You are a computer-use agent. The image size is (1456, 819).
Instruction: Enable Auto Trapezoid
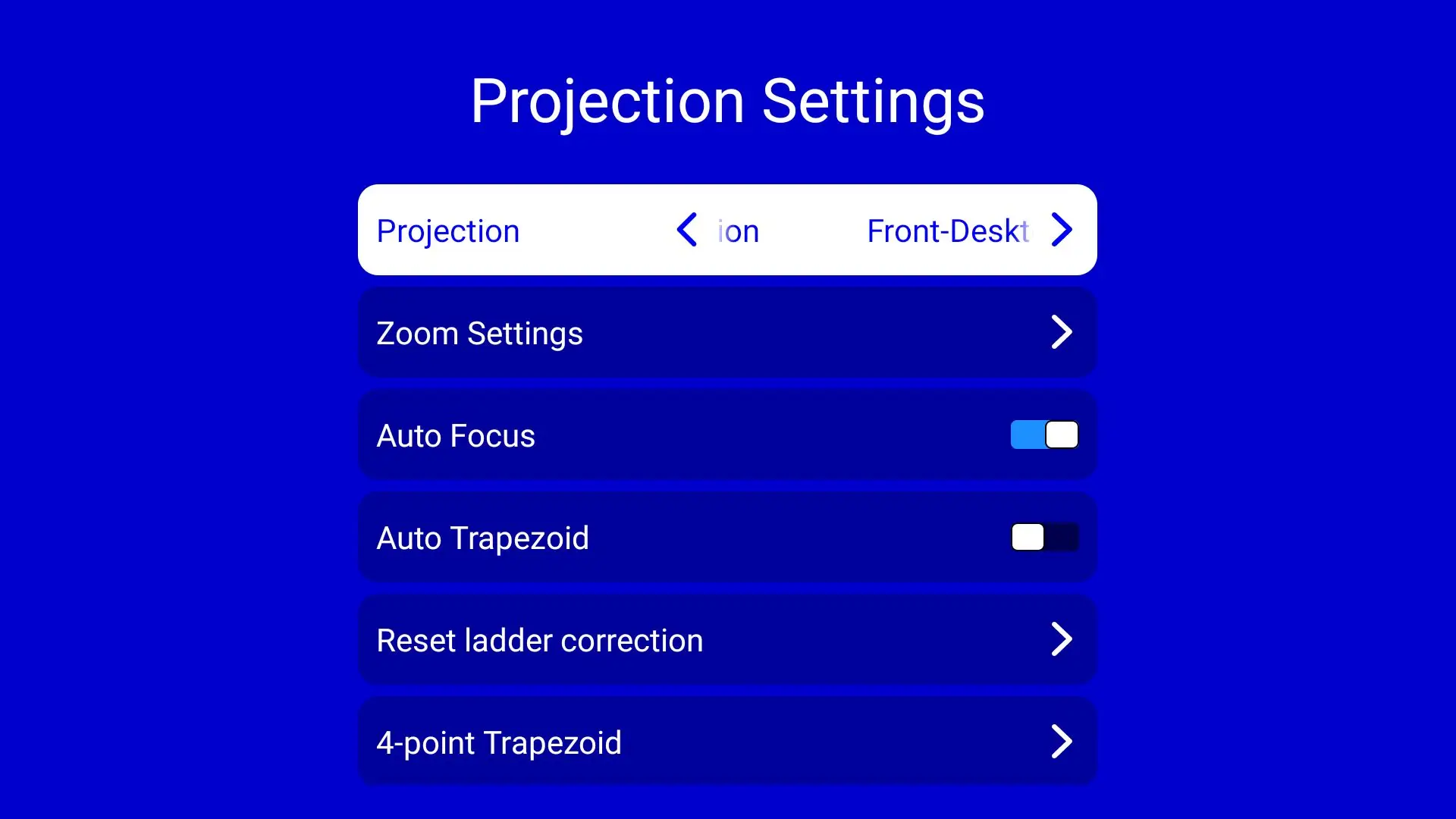[x=1044, y=538]
